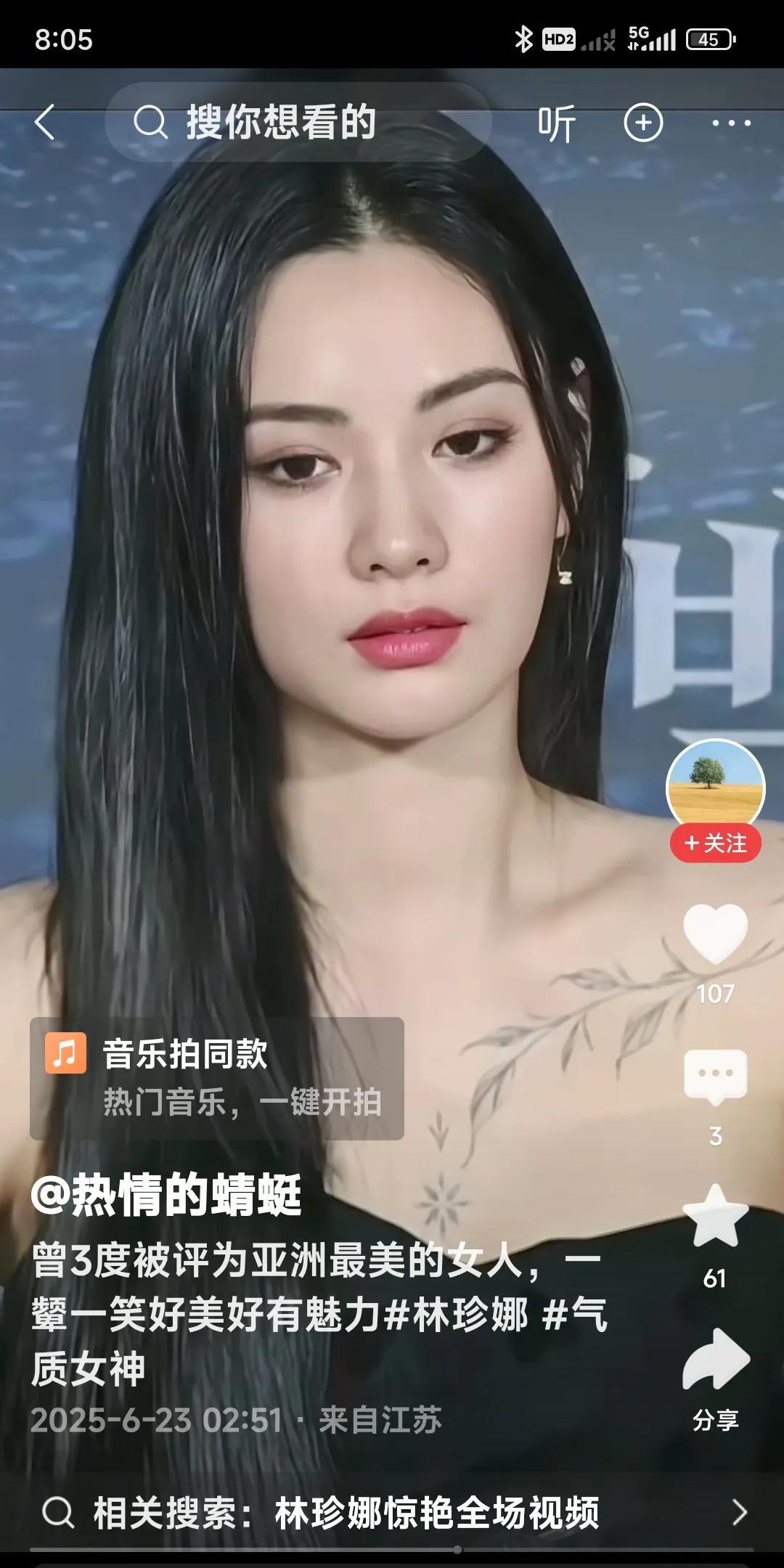This screenshot has width=784, height=1568.
Task: Open @热情的蜻蜓 username link
Action: coord(166,1195)
